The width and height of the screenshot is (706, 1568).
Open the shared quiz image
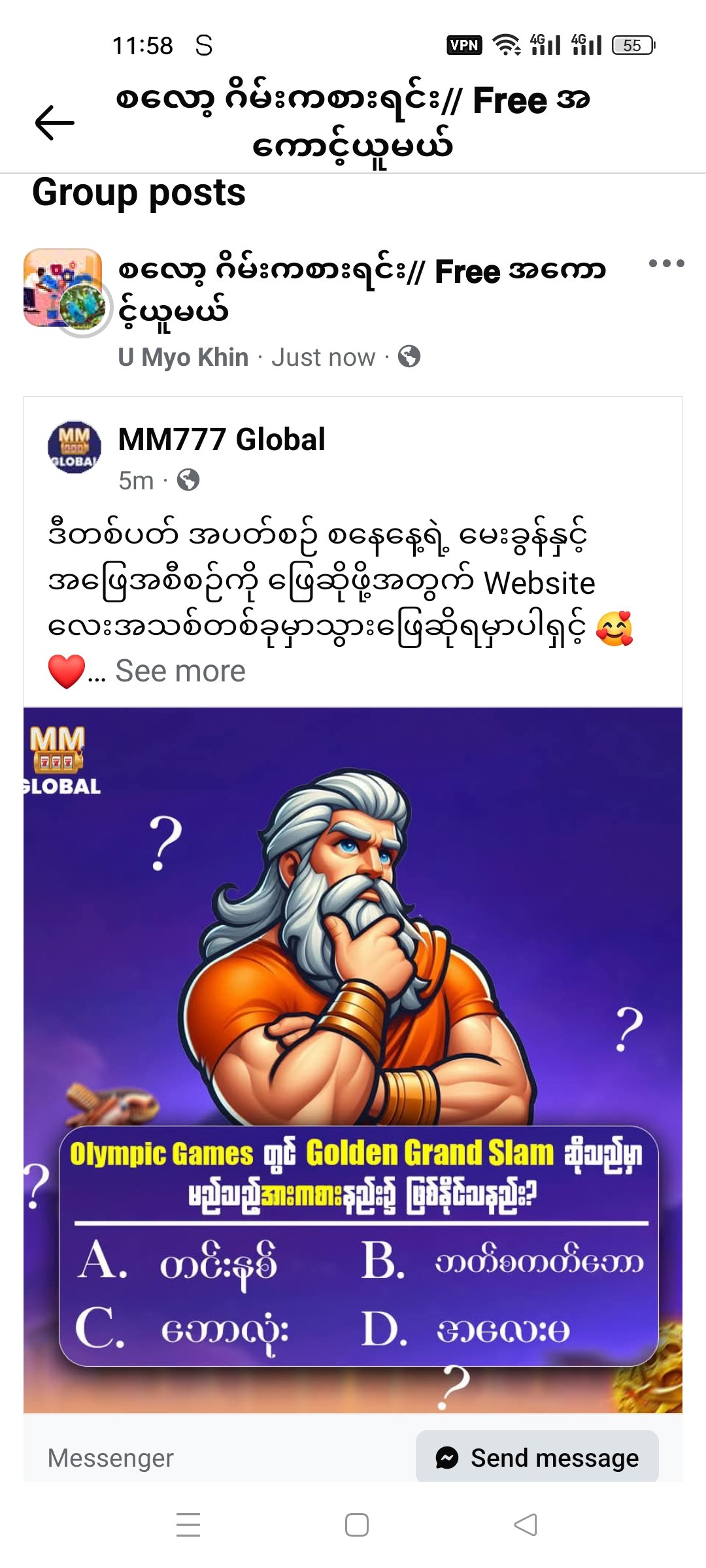click(353, 1058)
